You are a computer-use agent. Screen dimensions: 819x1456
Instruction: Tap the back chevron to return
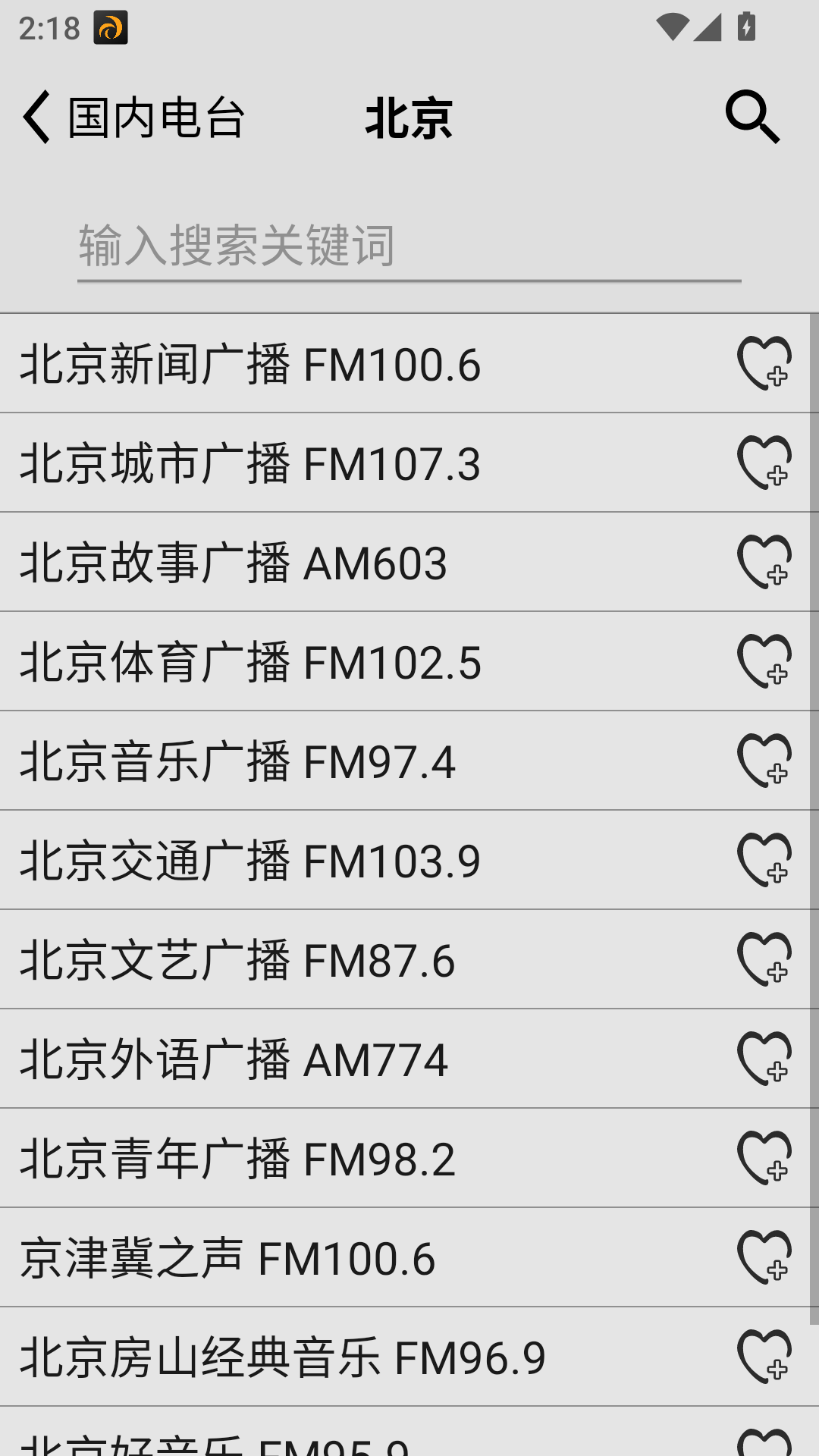(x=36, y=118)
